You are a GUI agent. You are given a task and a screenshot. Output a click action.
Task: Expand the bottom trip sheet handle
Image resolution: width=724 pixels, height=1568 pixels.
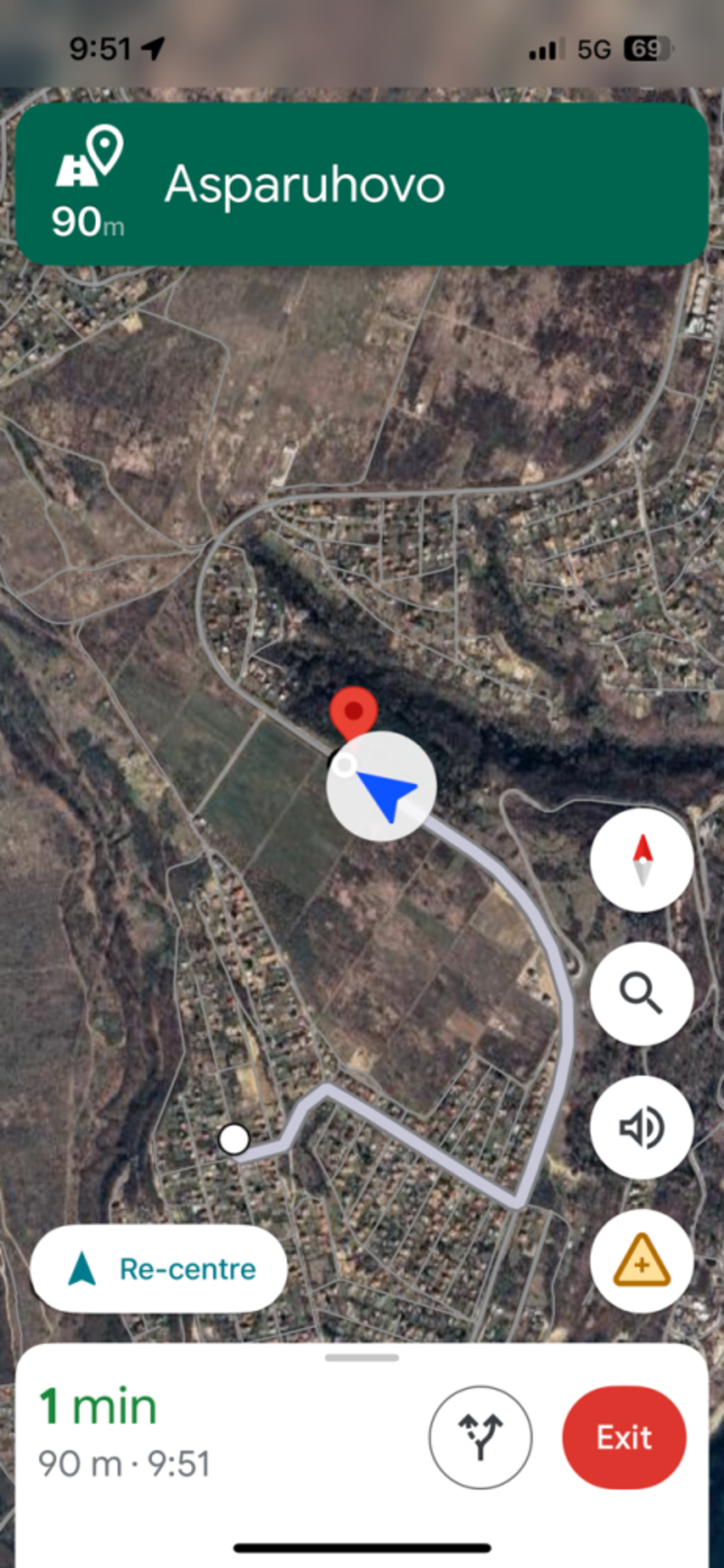tap(362, 1358)
